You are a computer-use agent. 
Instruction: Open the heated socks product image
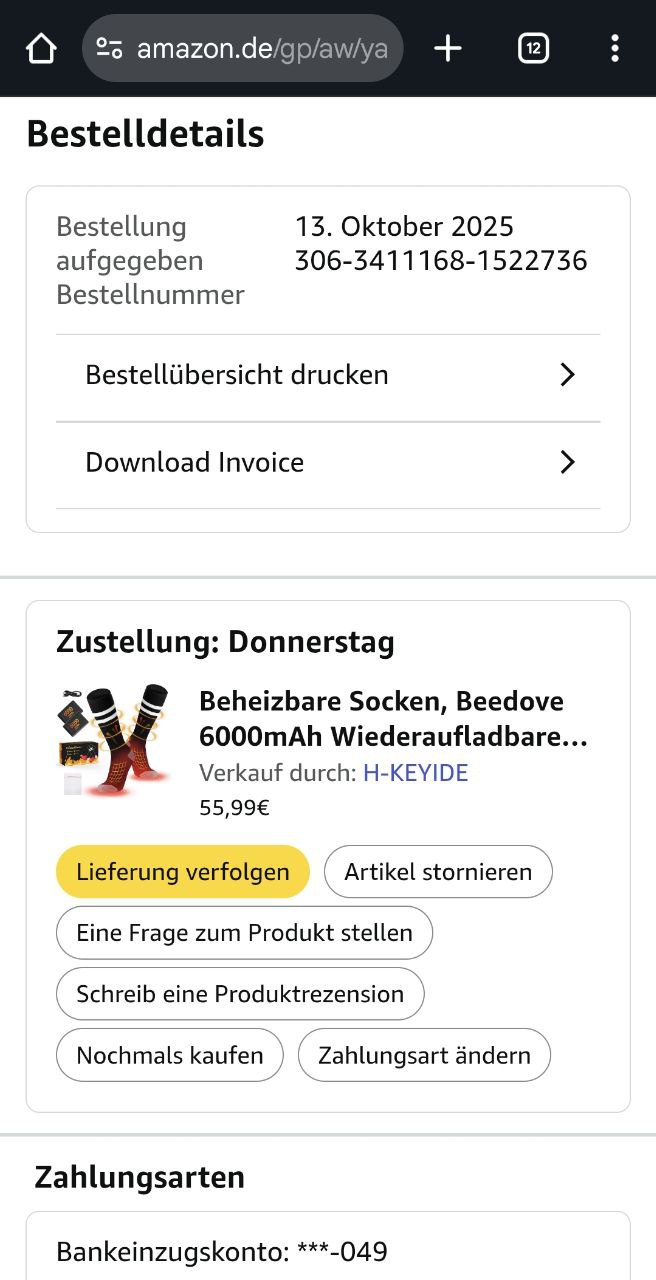pos(113,740)
